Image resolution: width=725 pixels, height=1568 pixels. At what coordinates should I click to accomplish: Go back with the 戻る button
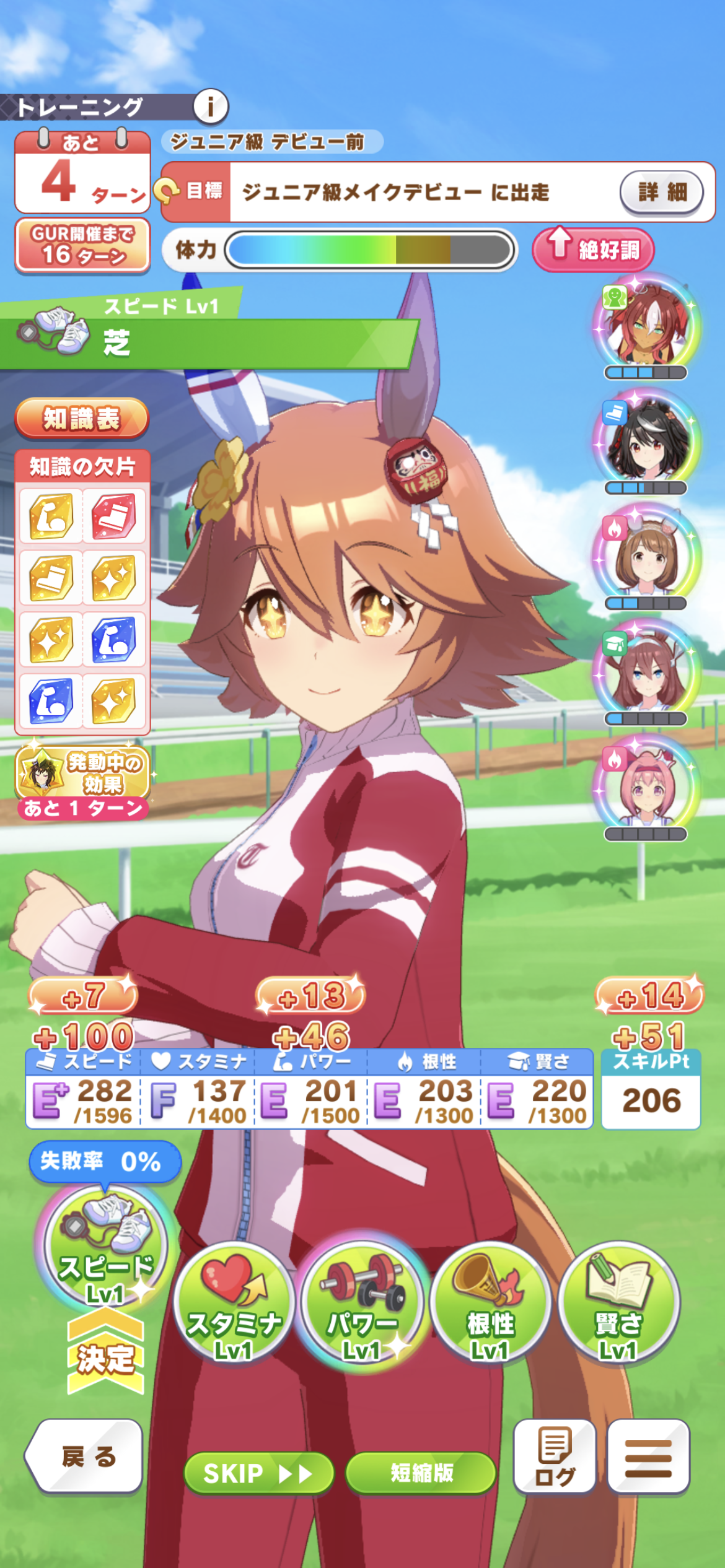pyautogui.click(x=85, y=1457)
